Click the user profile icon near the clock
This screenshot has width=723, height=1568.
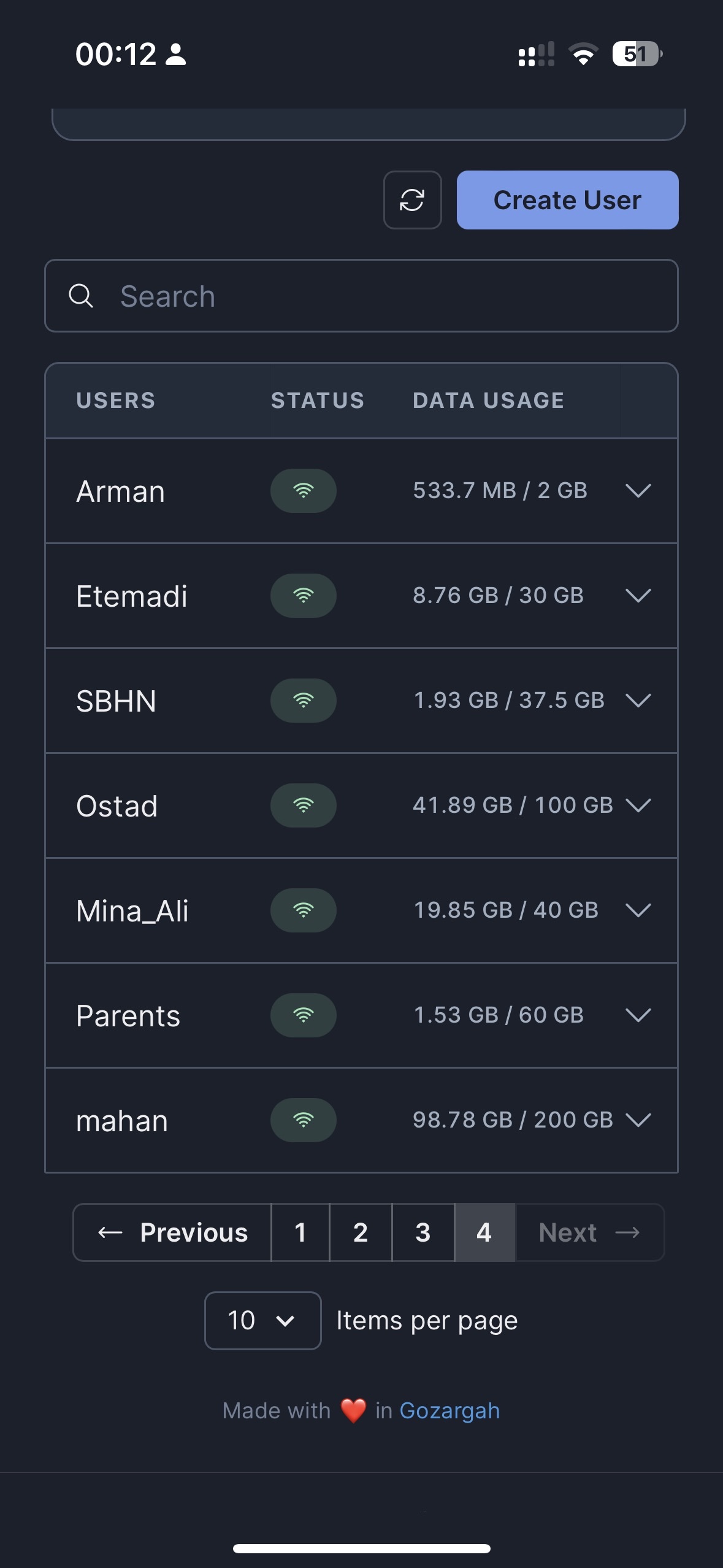(x=175, y=56)
